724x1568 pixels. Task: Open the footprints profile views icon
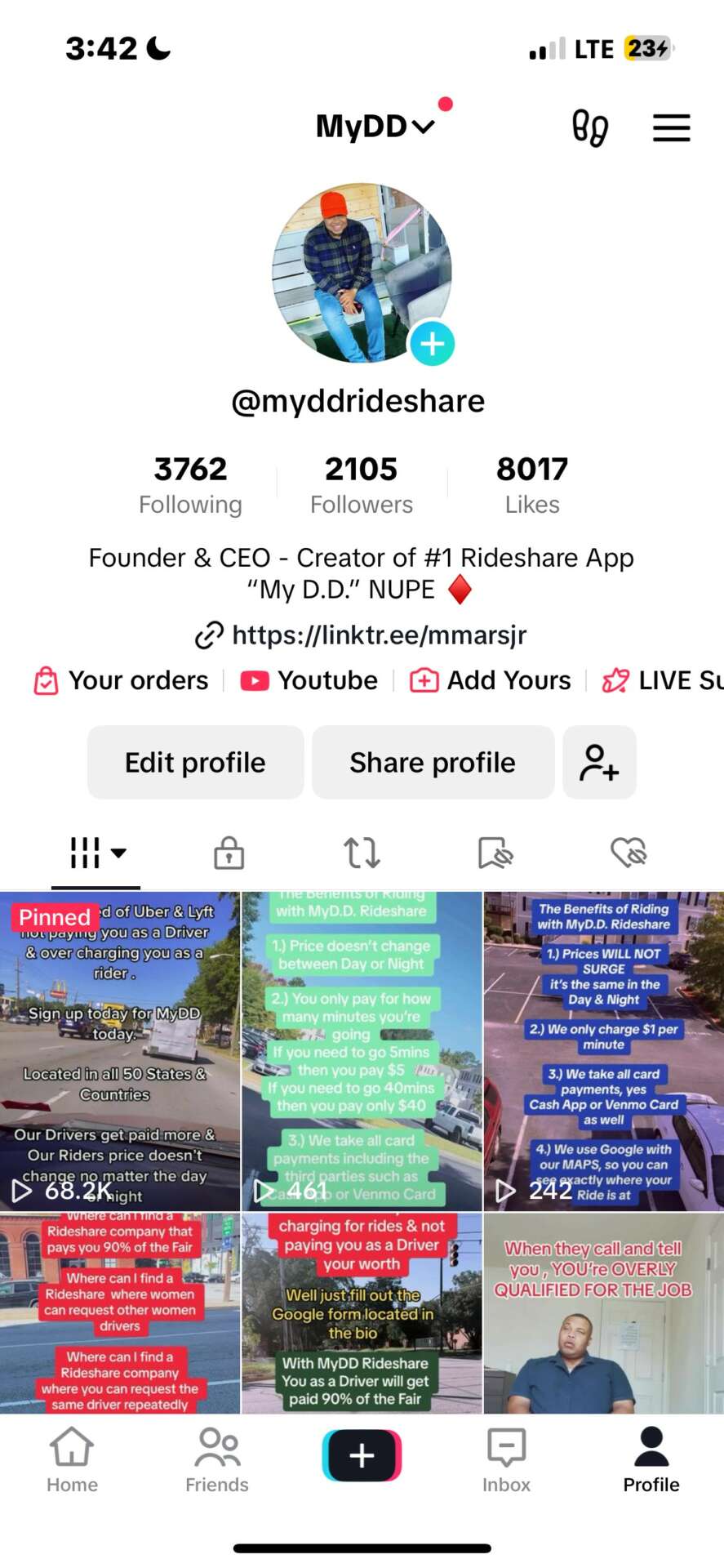[589, 128]
